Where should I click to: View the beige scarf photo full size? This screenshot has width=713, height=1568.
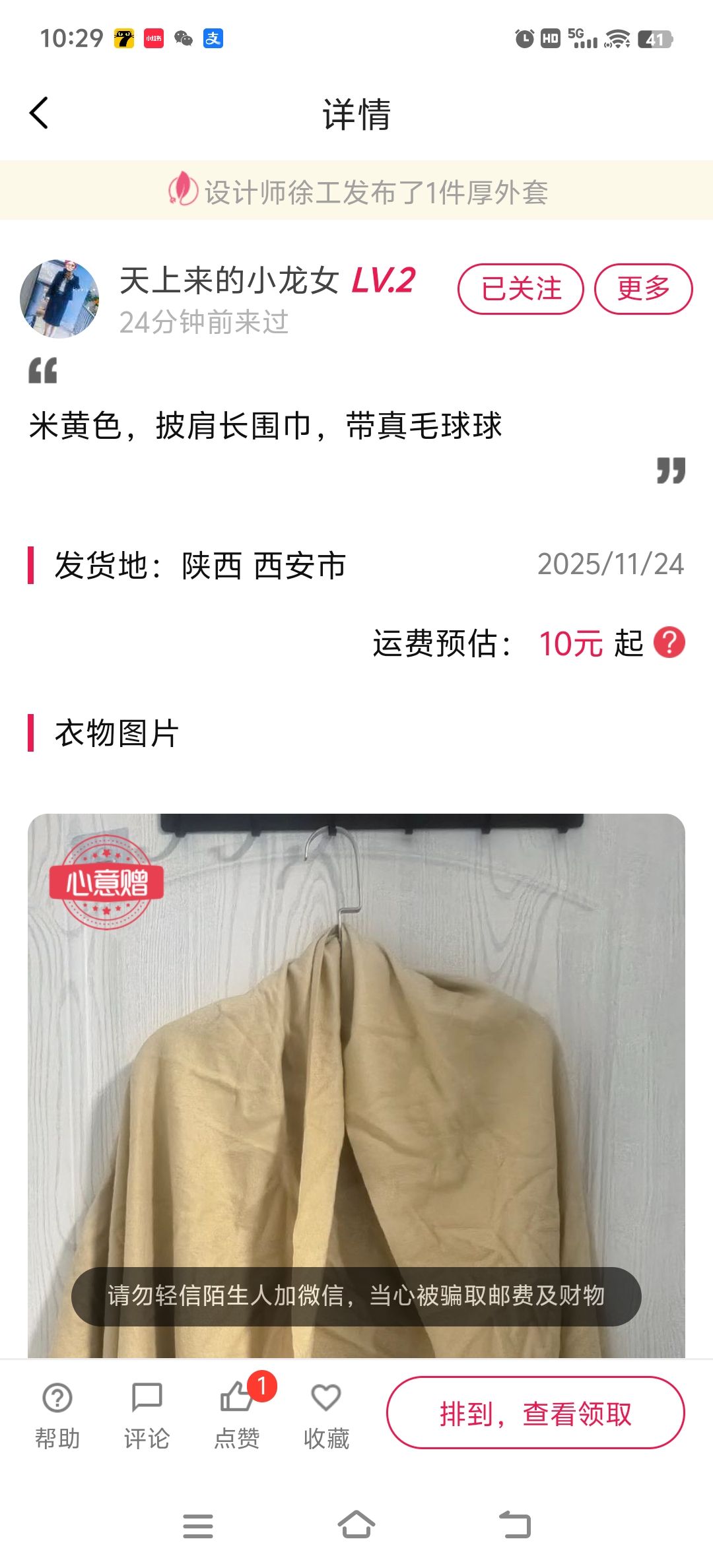(x=356, y=1082)
